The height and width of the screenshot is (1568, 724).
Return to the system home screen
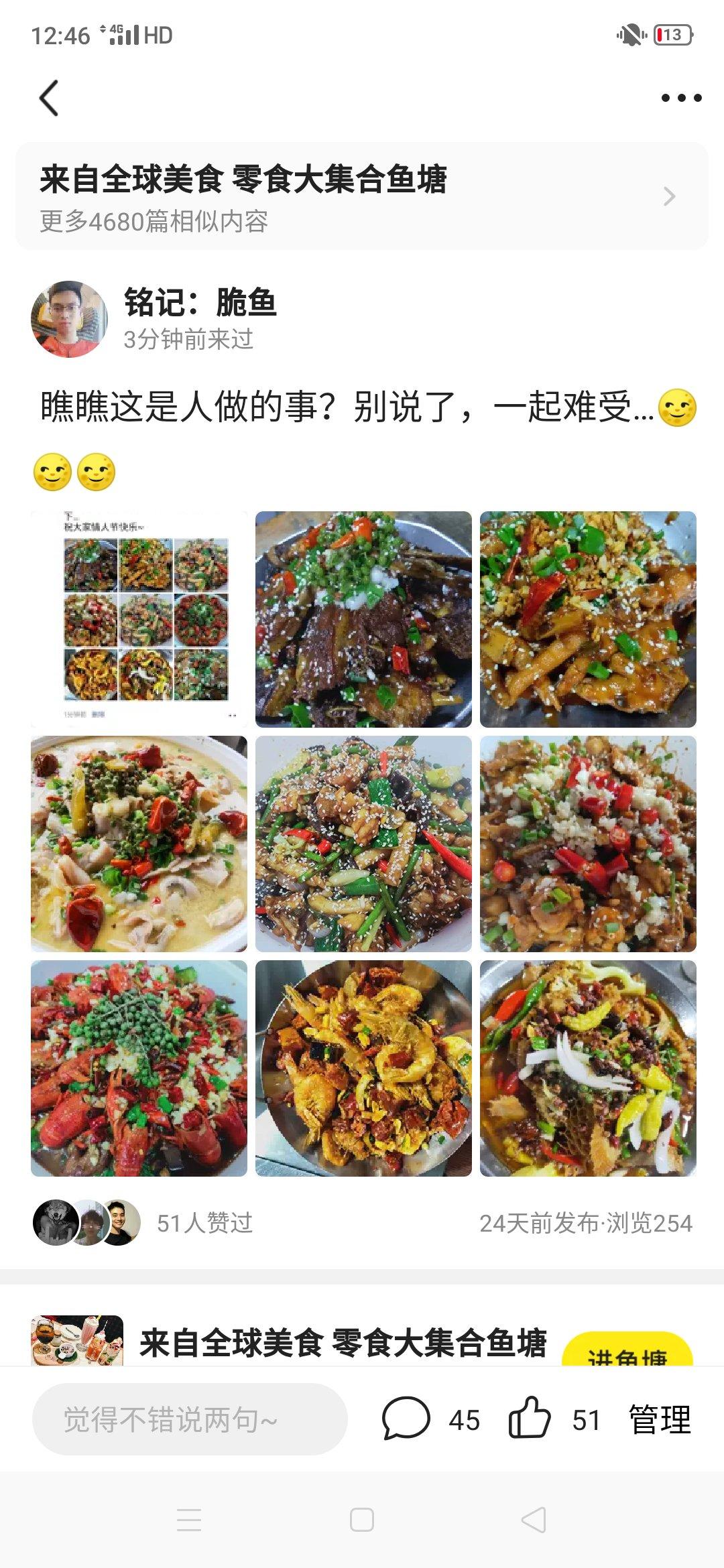pyautogui.click(x=362, y=1520)
